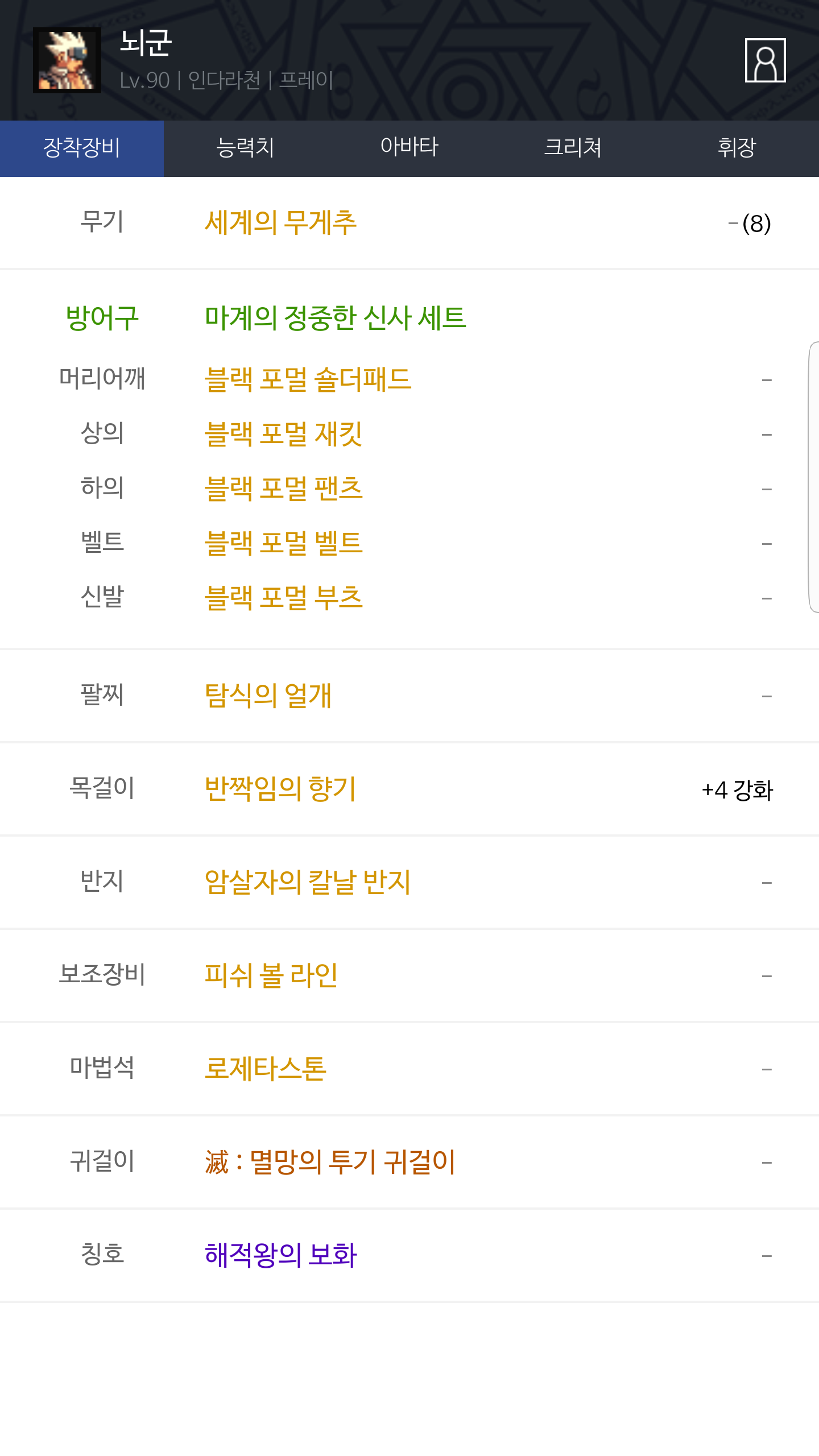Switch to the 휘장 tab
Viewport: 819px width, 1456px height.
[737, 148]
